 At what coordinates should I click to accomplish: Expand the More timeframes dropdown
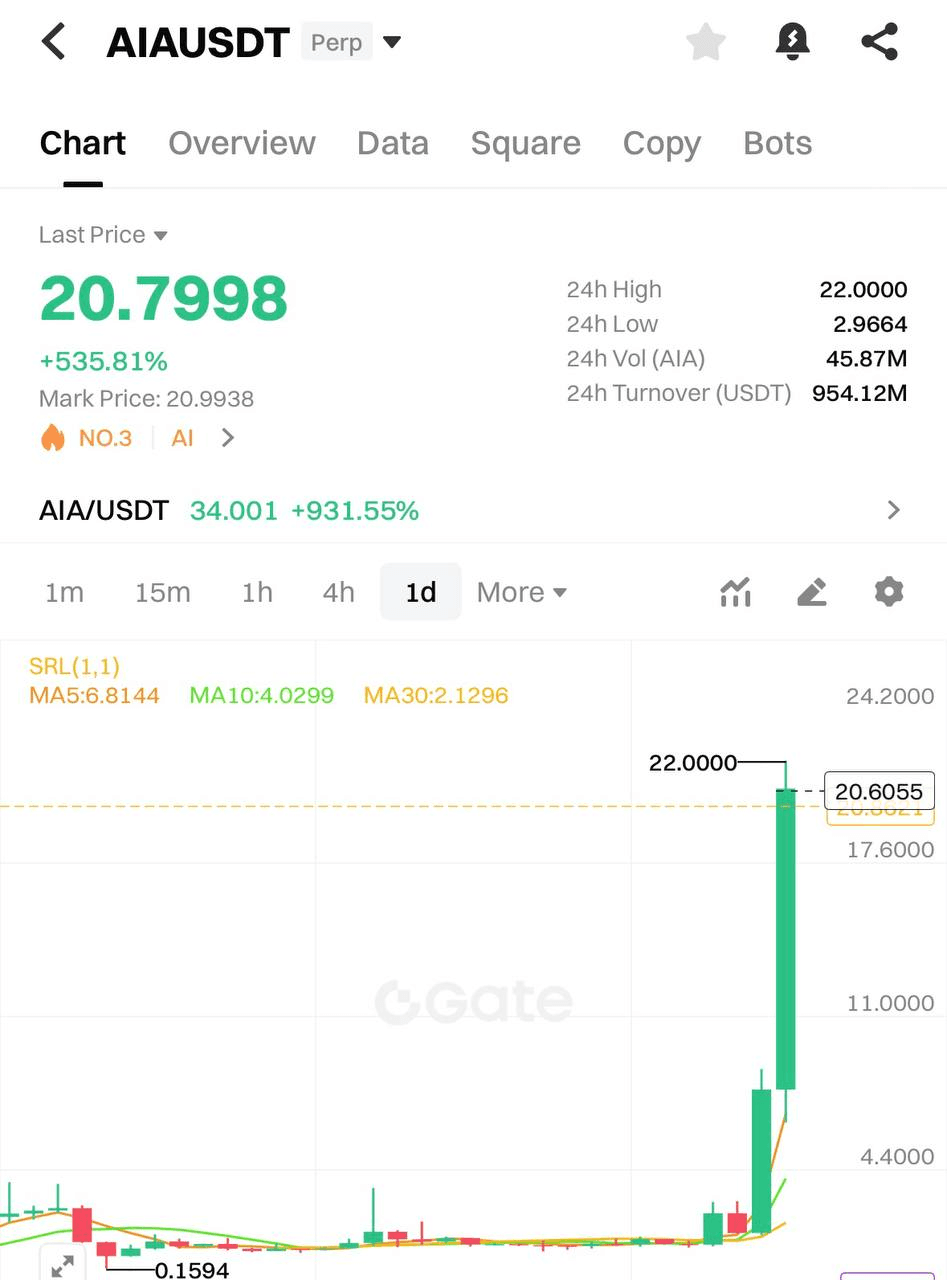tap(521, 592)
